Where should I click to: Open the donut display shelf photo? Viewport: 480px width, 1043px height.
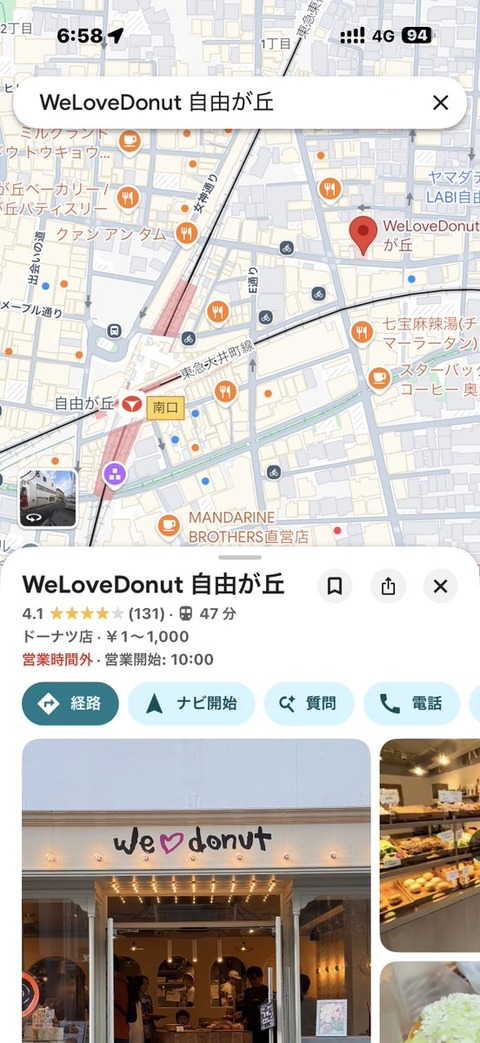point(430,845)
